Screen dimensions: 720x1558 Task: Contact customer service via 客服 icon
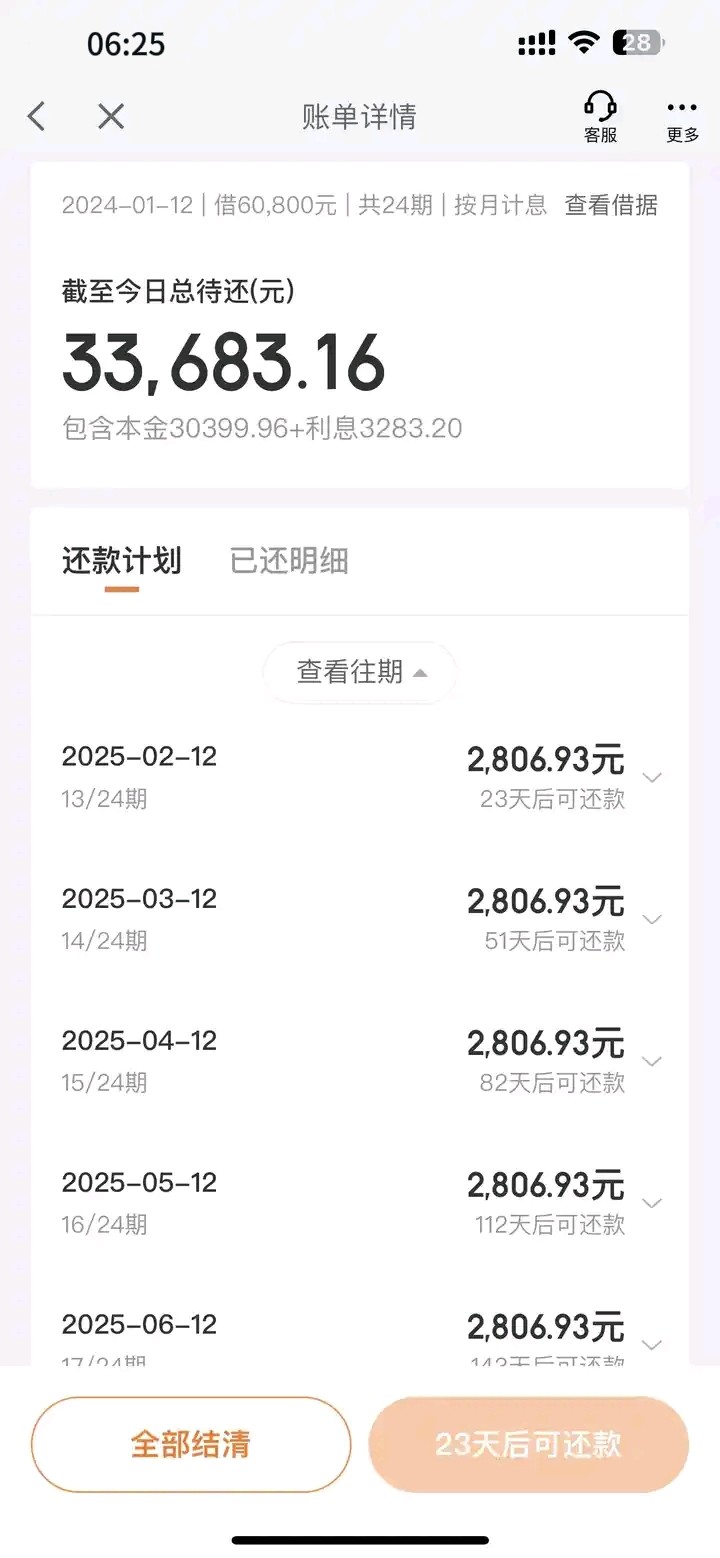pos(600,117)
